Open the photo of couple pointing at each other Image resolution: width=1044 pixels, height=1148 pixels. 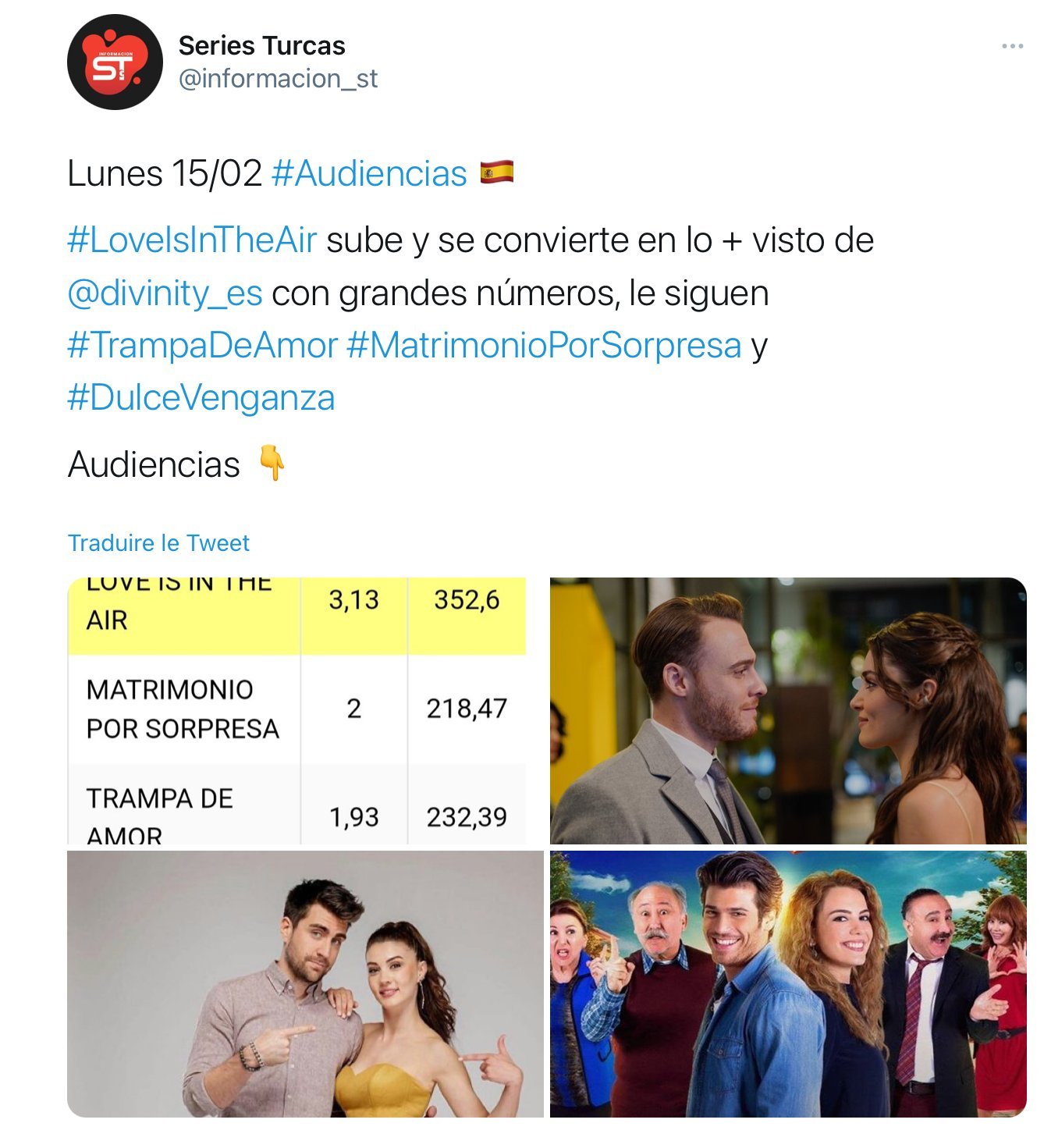point(304,984)
